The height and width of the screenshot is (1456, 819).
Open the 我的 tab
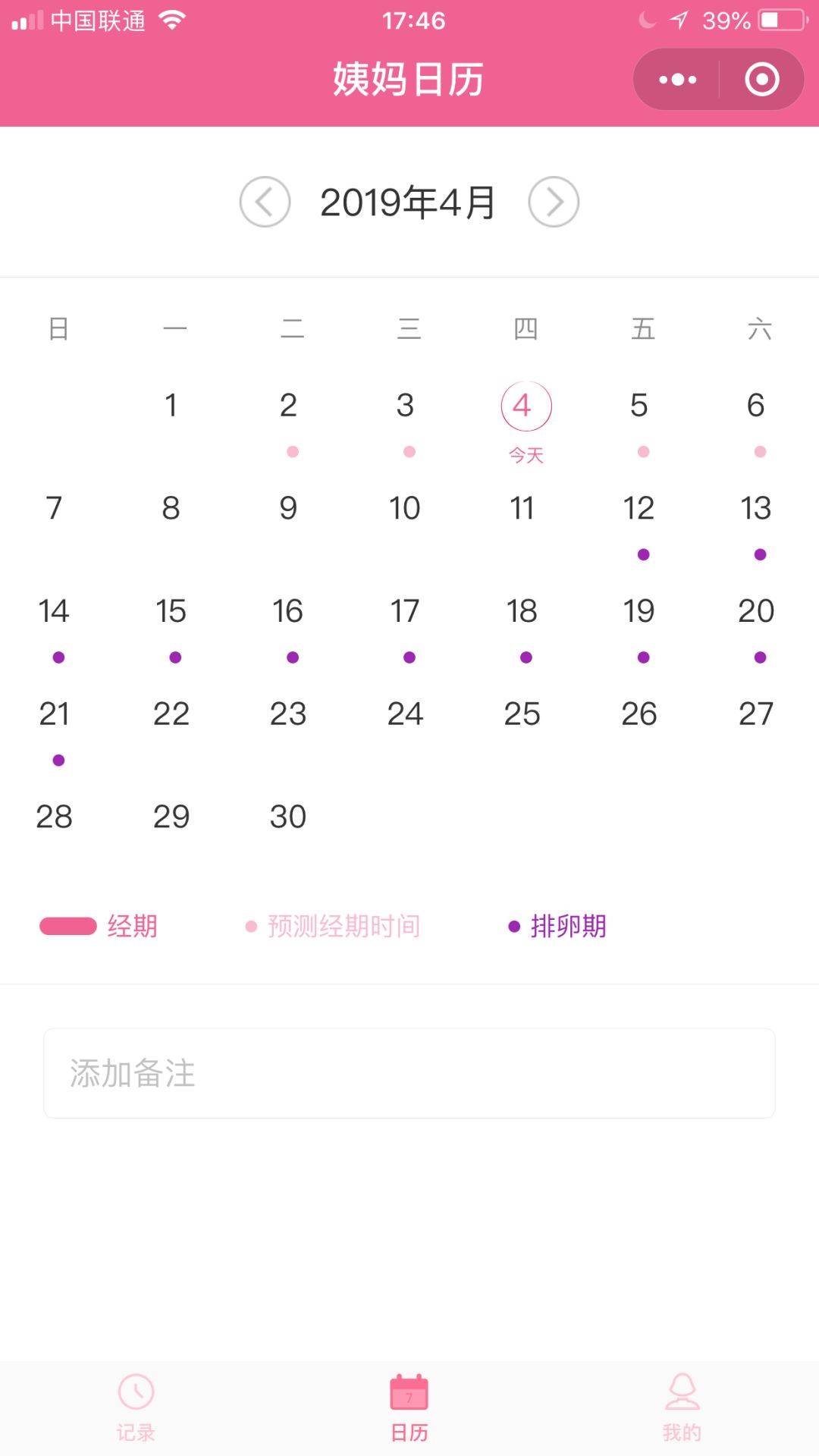[682, 1407]
